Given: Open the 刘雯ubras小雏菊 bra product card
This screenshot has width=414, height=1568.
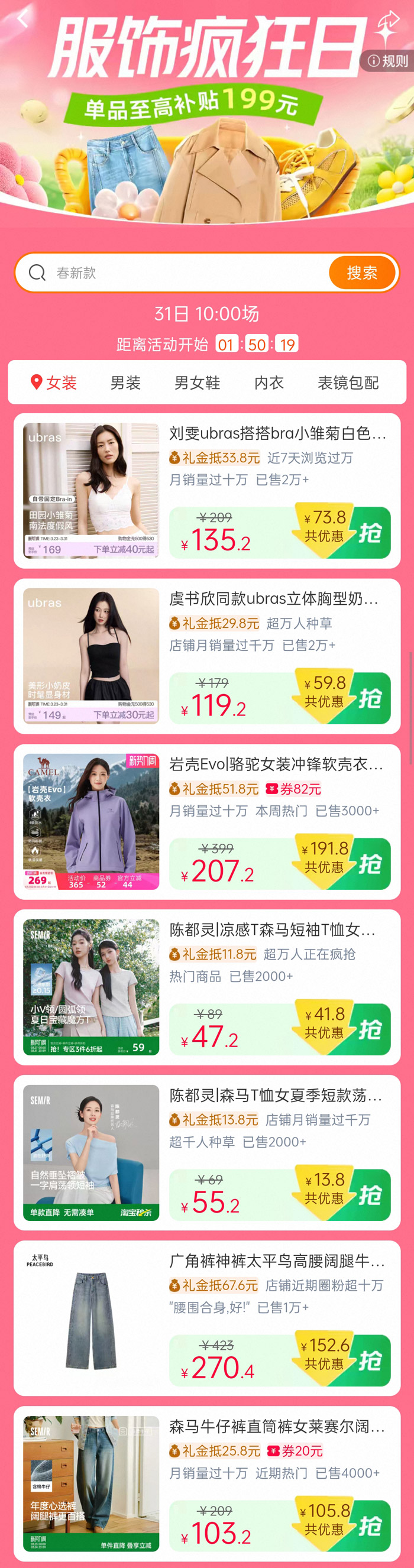Looking at the screenshot, I should (277, 433).
